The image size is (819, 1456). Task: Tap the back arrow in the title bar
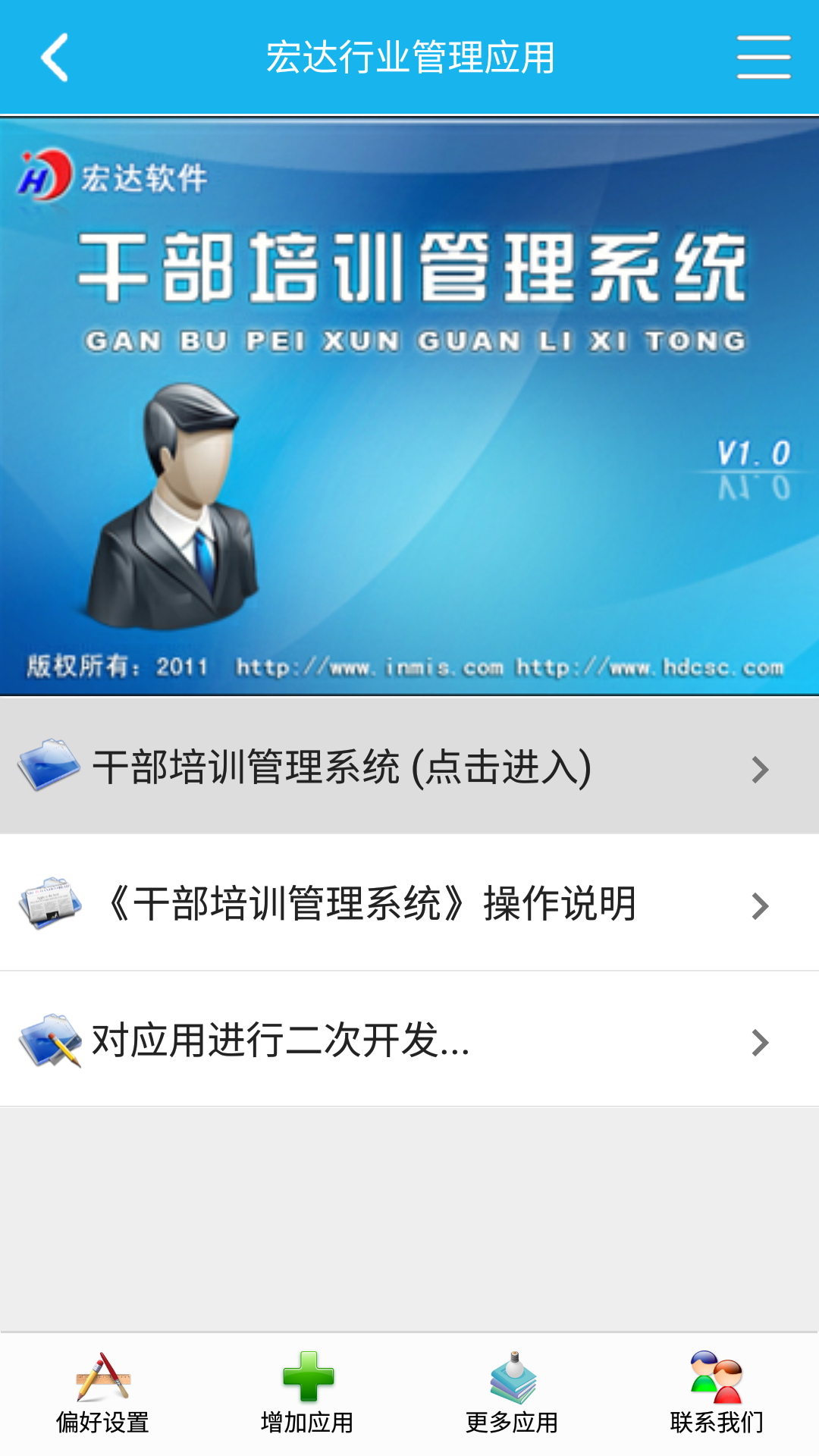point(53,58)
